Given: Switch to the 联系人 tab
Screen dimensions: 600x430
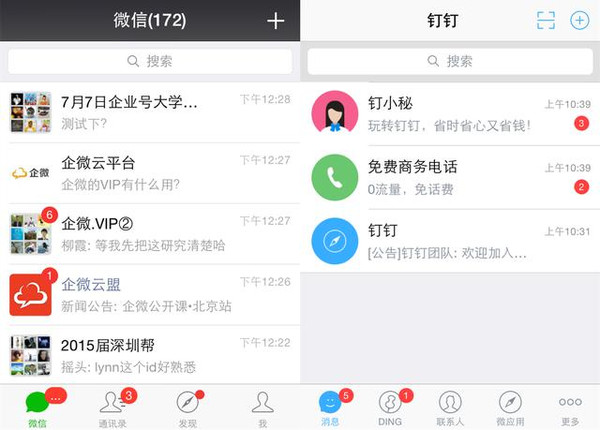Looking at the screenshot, I should (x=450, y=408).
